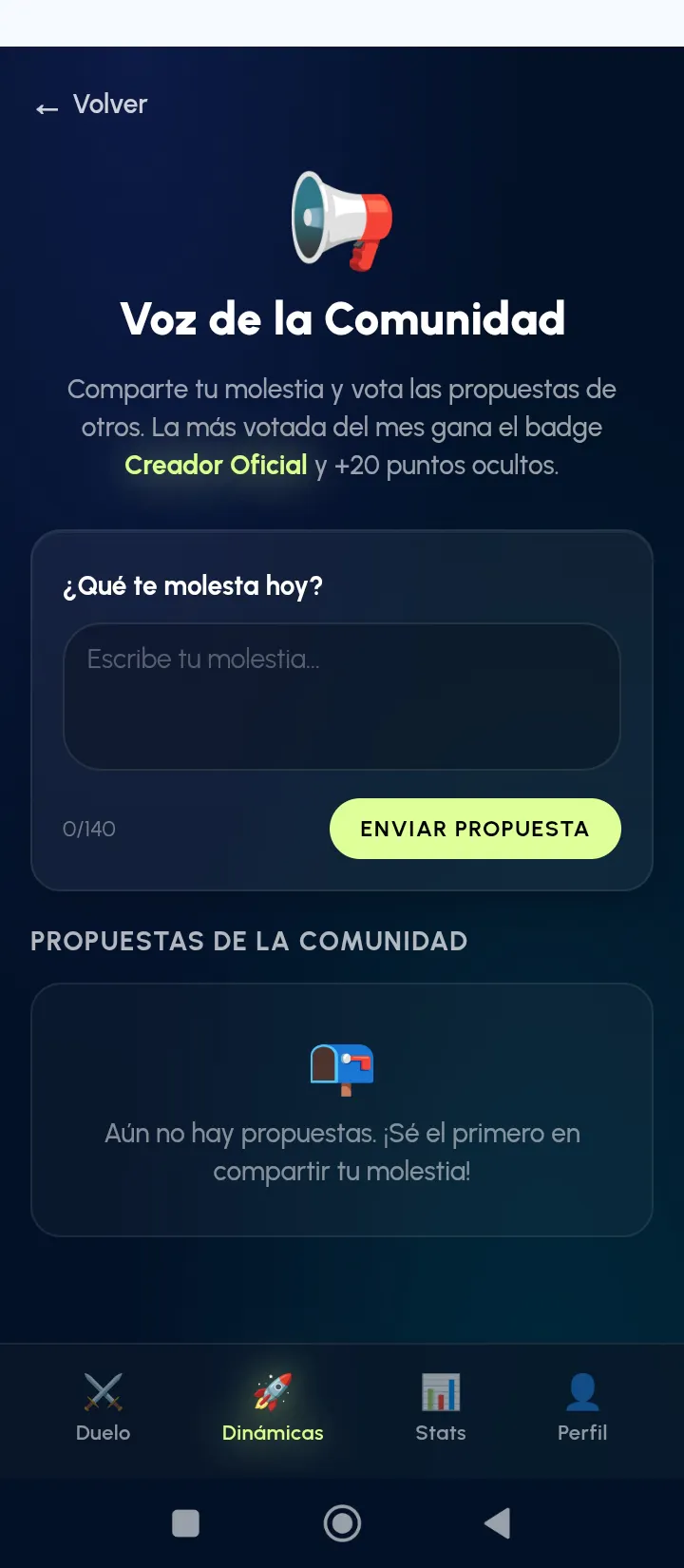Go back with the Volver arrow
684x1568 pixels.
(x=91, y=105)
